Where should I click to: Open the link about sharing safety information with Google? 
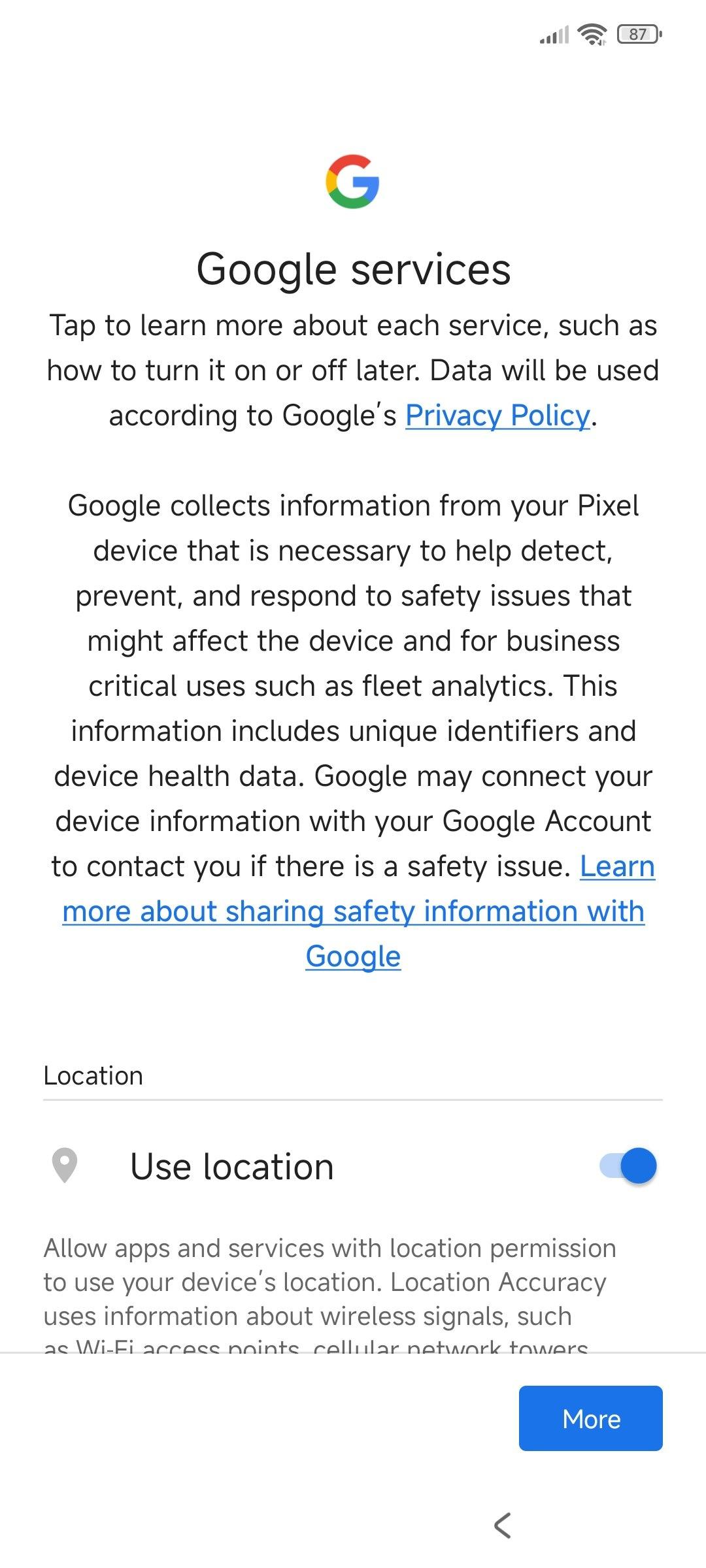(x=353, y=911)
